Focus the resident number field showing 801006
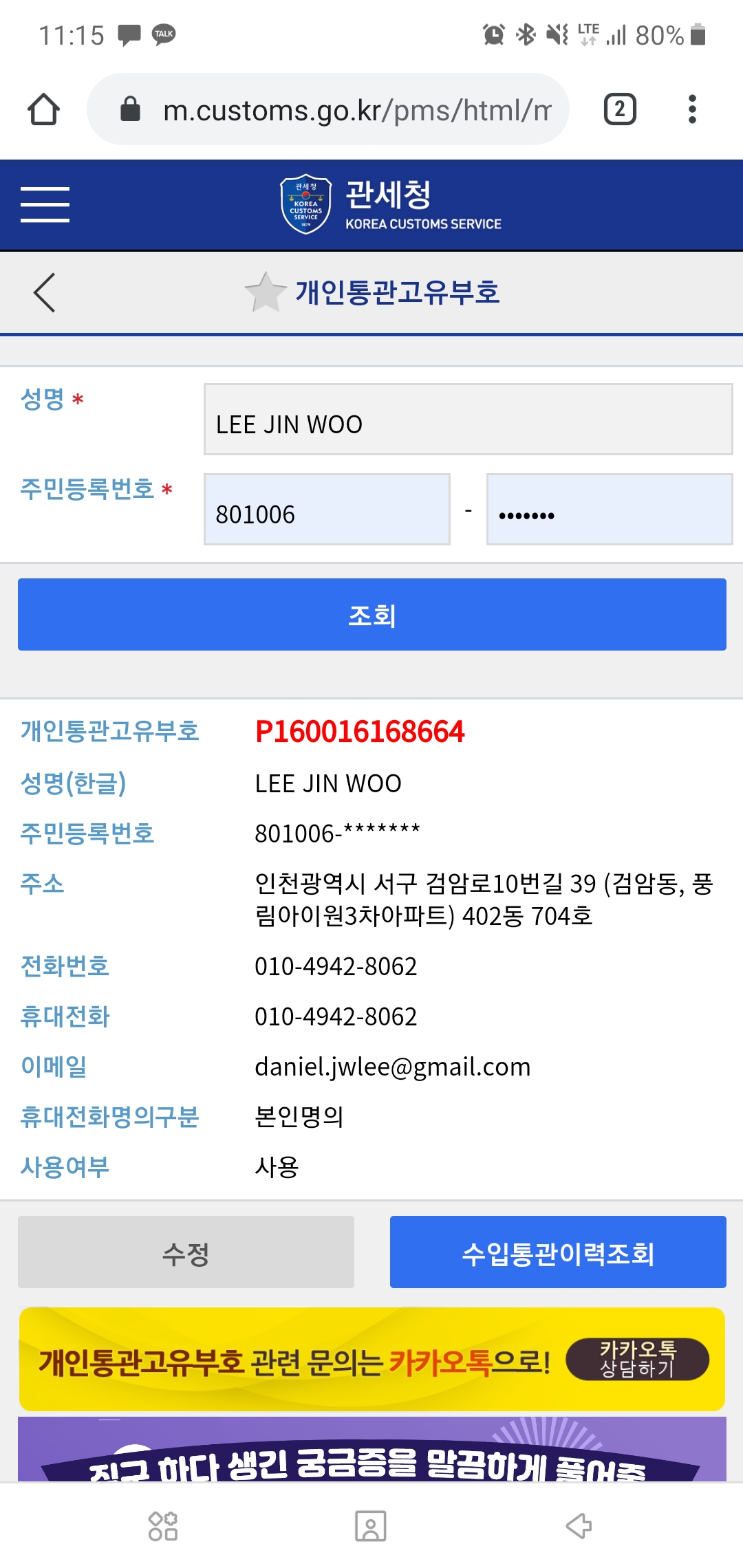743x1568 pixels. (x=327, y=510)
